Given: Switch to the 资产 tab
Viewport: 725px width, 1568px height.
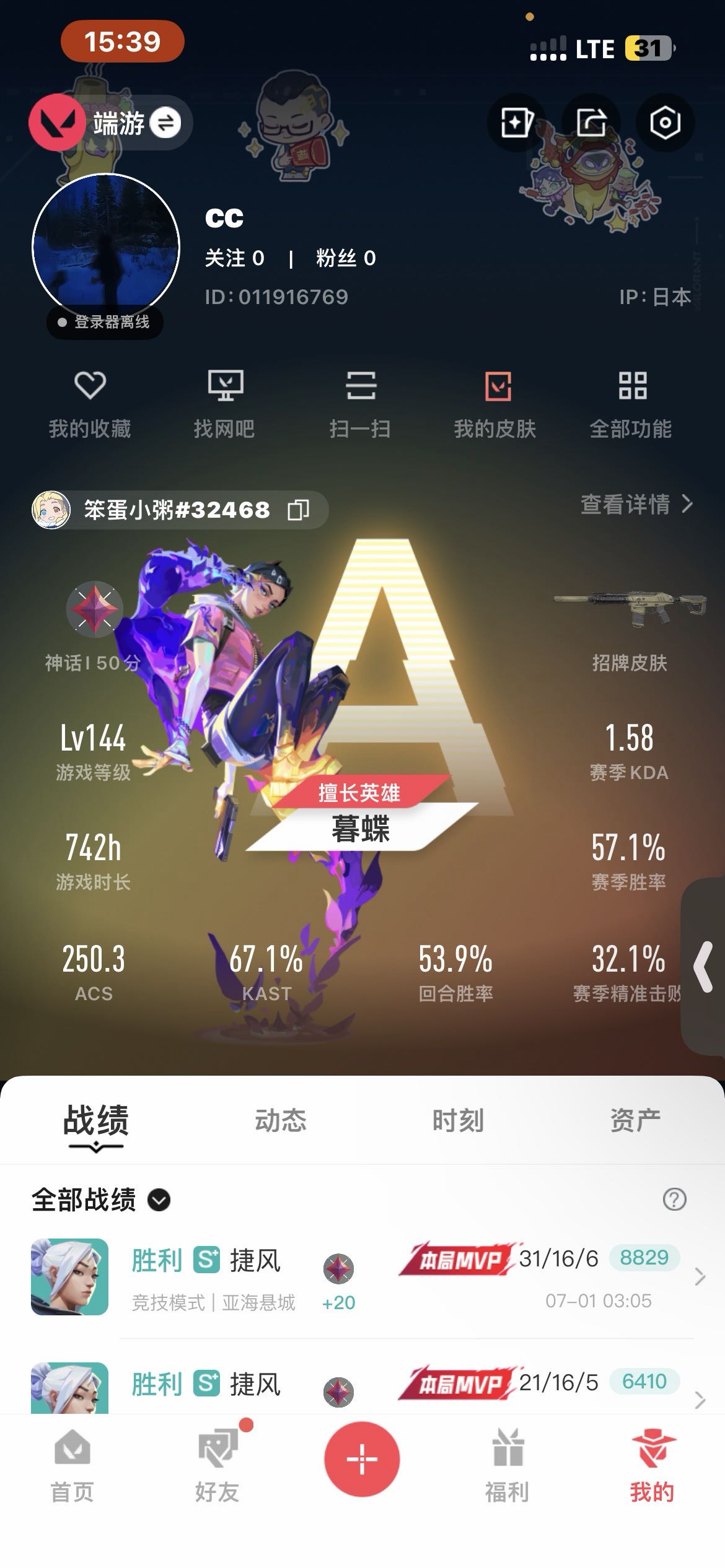Looking at the screenshot, I should pos(635,1121).
